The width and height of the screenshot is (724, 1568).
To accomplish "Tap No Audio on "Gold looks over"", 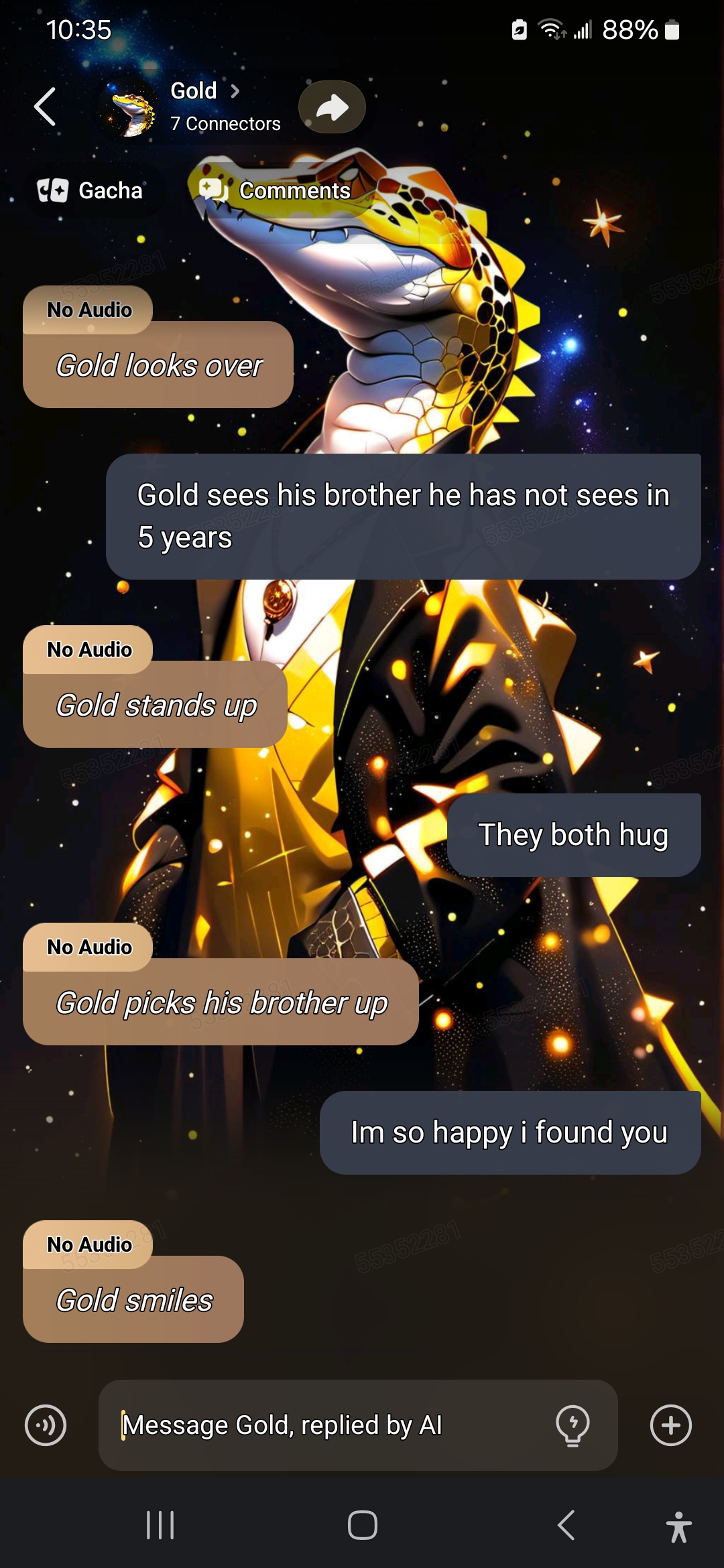I will [x=88, y=310].
